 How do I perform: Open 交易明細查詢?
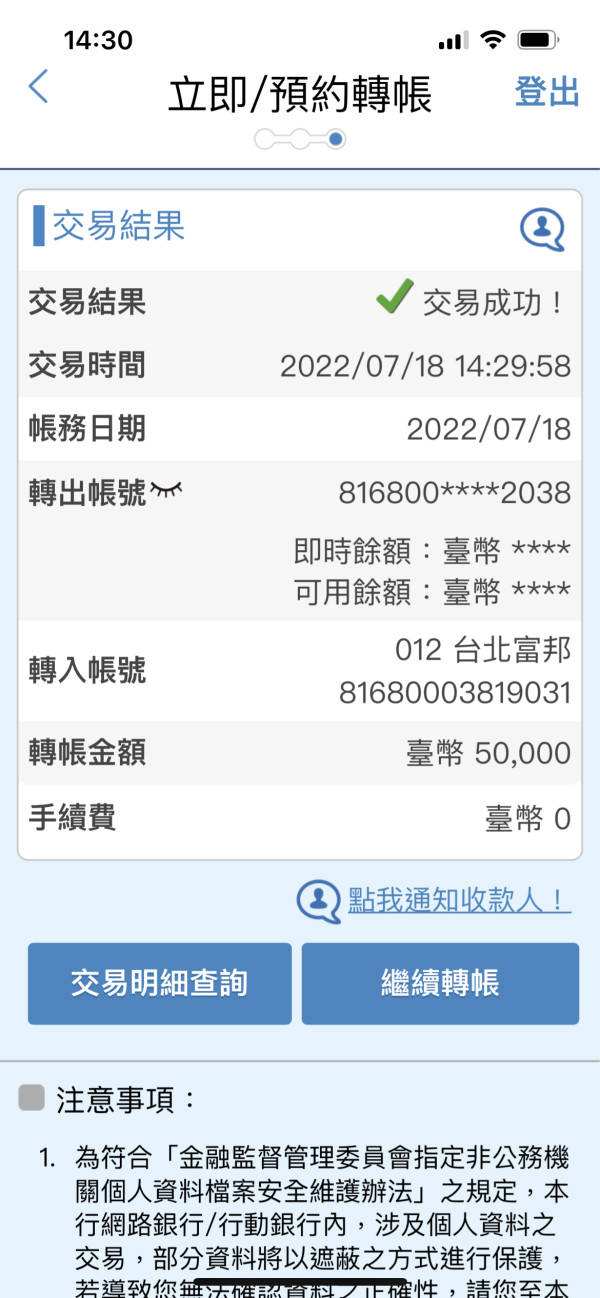pyautogui.click(x=159, y=983)
